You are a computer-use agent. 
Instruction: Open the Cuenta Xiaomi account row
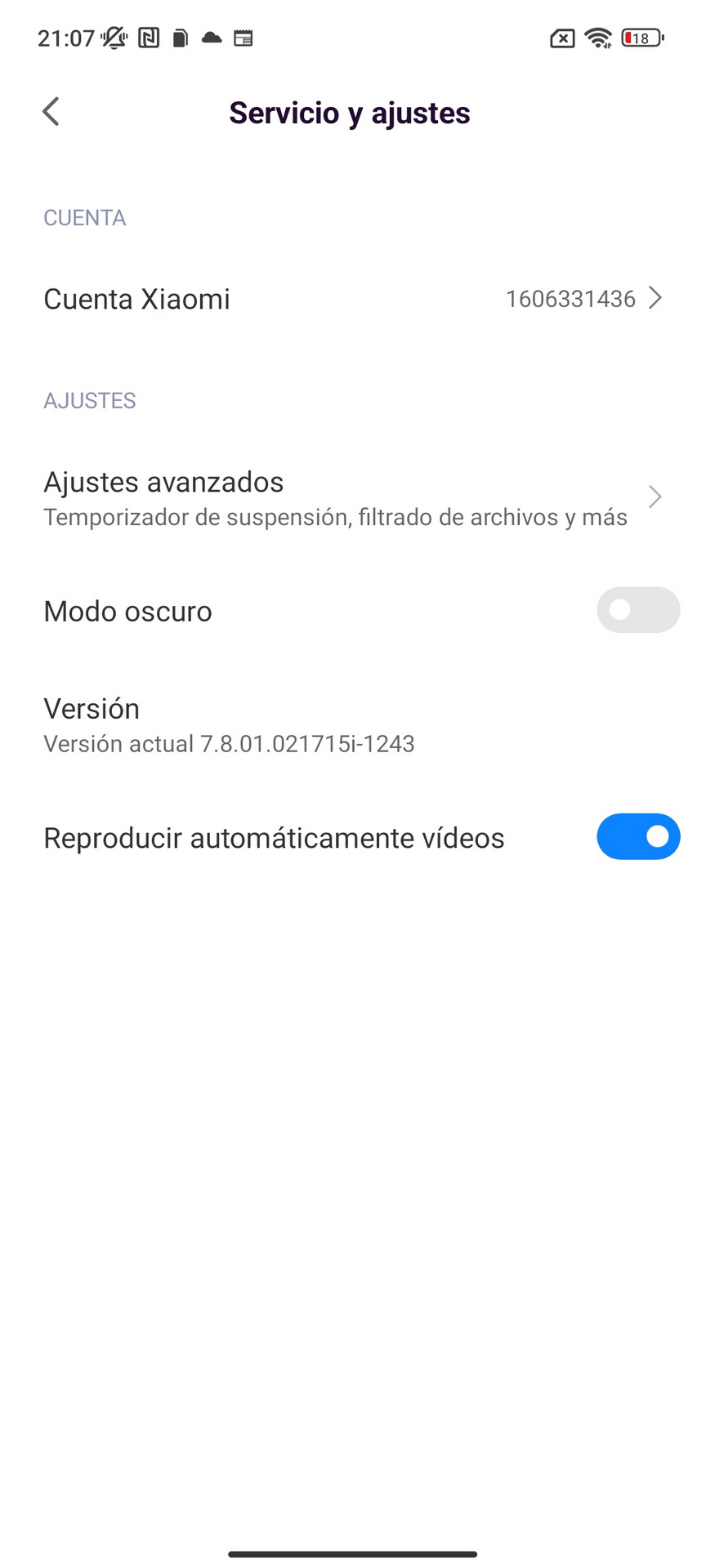pos(353,299)
